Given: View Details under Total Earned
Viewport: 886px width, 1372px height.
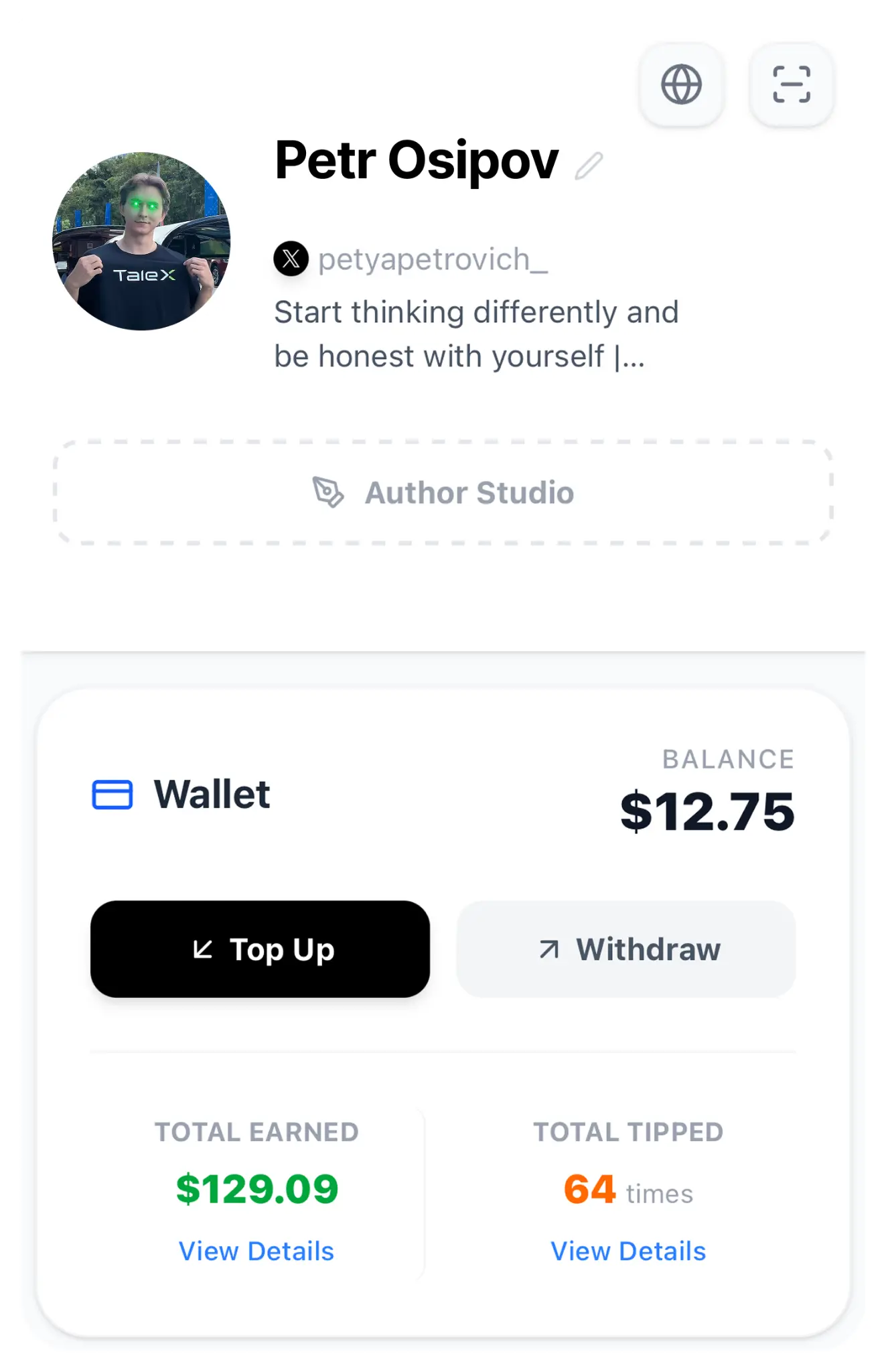Looking at the screenshot, I should point(257,1251).
